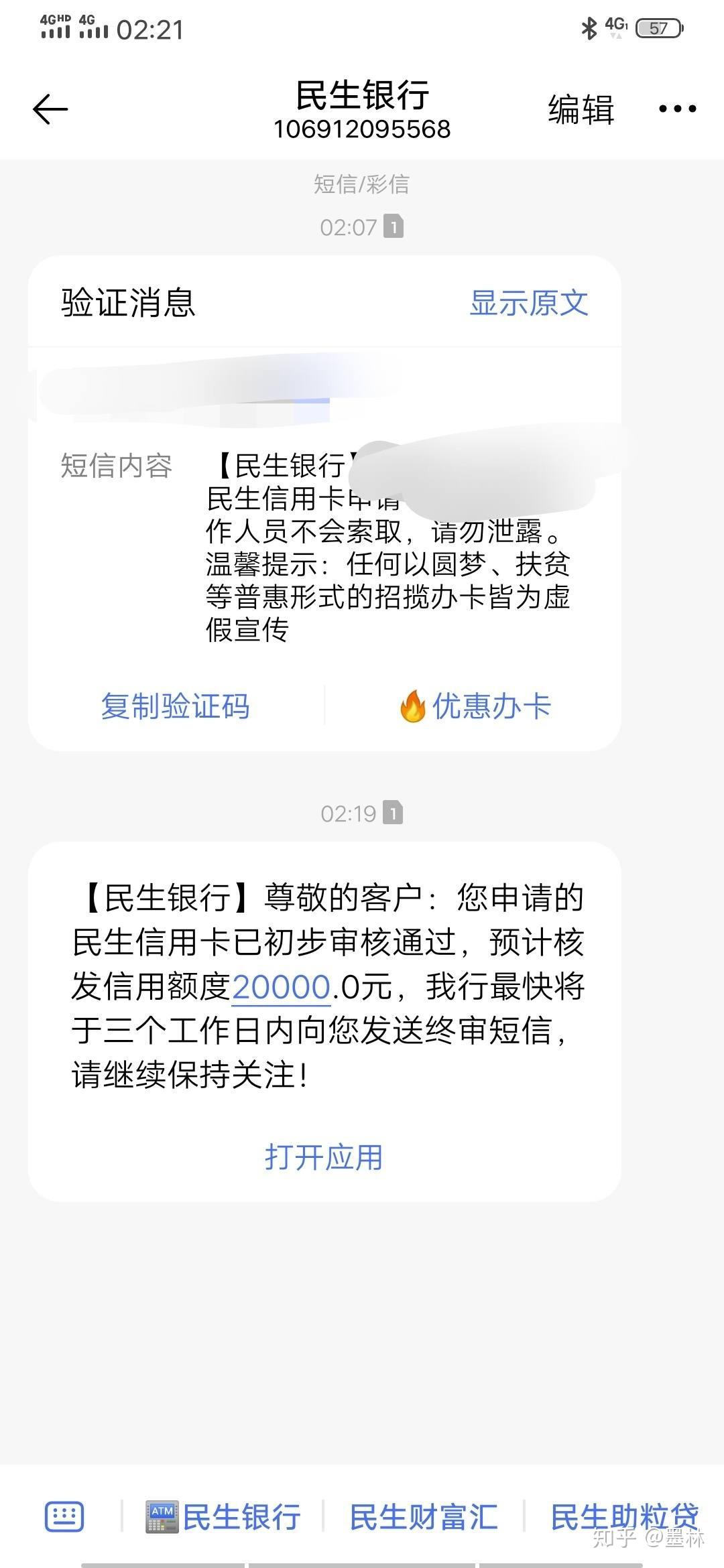Go back to the message list
Viewport: 724px width, 1568px height.
50,109
